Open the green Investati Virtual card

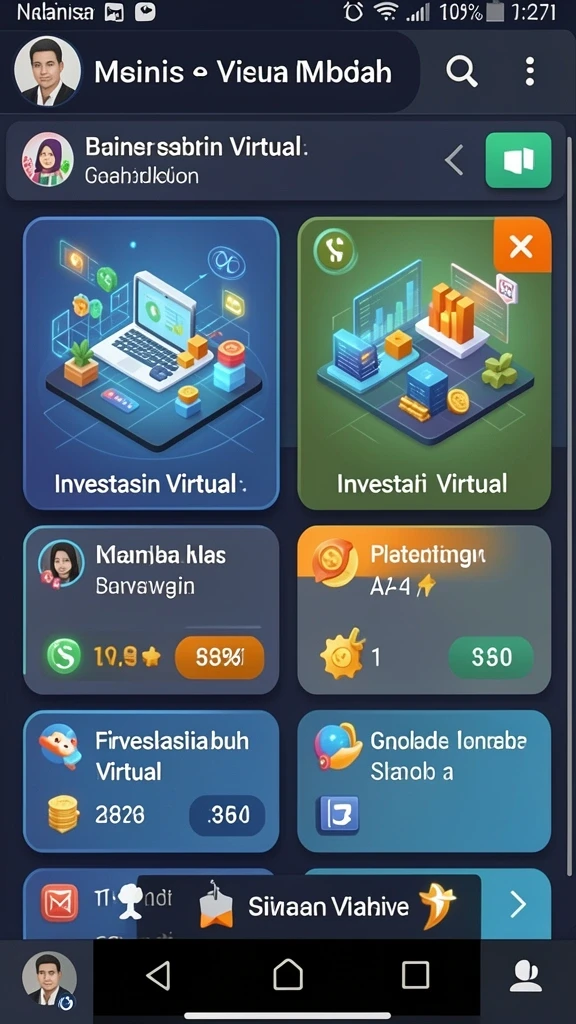[x=424, y=363]
